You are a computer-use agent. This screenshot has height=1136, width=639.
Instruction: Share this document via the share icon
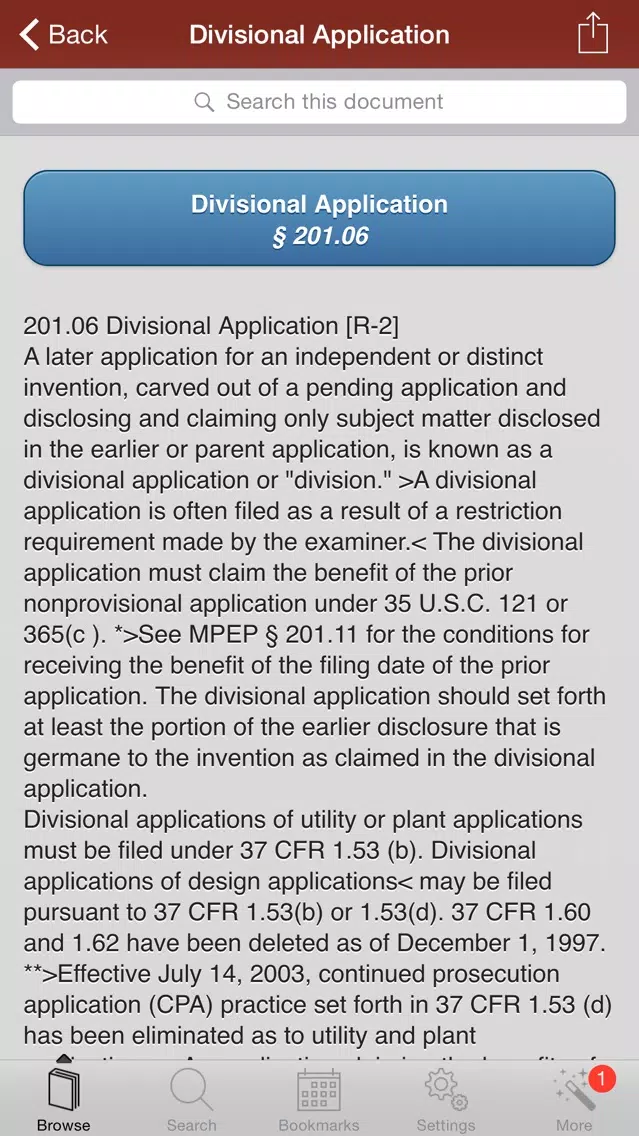[592, 34]
